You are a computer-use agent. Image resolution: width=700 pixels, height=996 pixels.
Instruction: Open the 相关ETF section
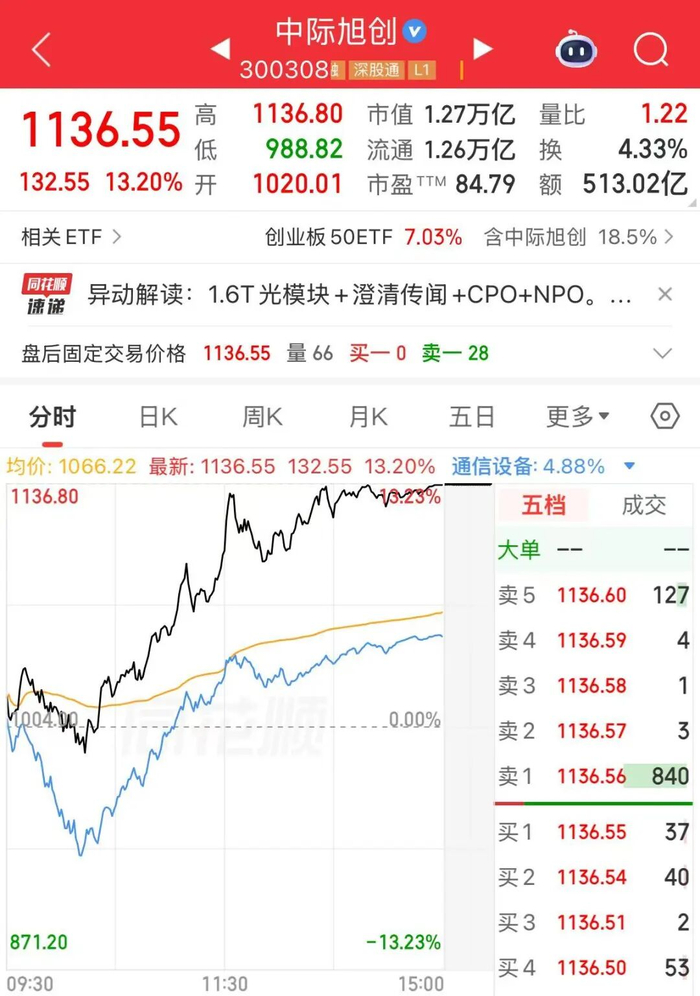click(x=71, y=237)
